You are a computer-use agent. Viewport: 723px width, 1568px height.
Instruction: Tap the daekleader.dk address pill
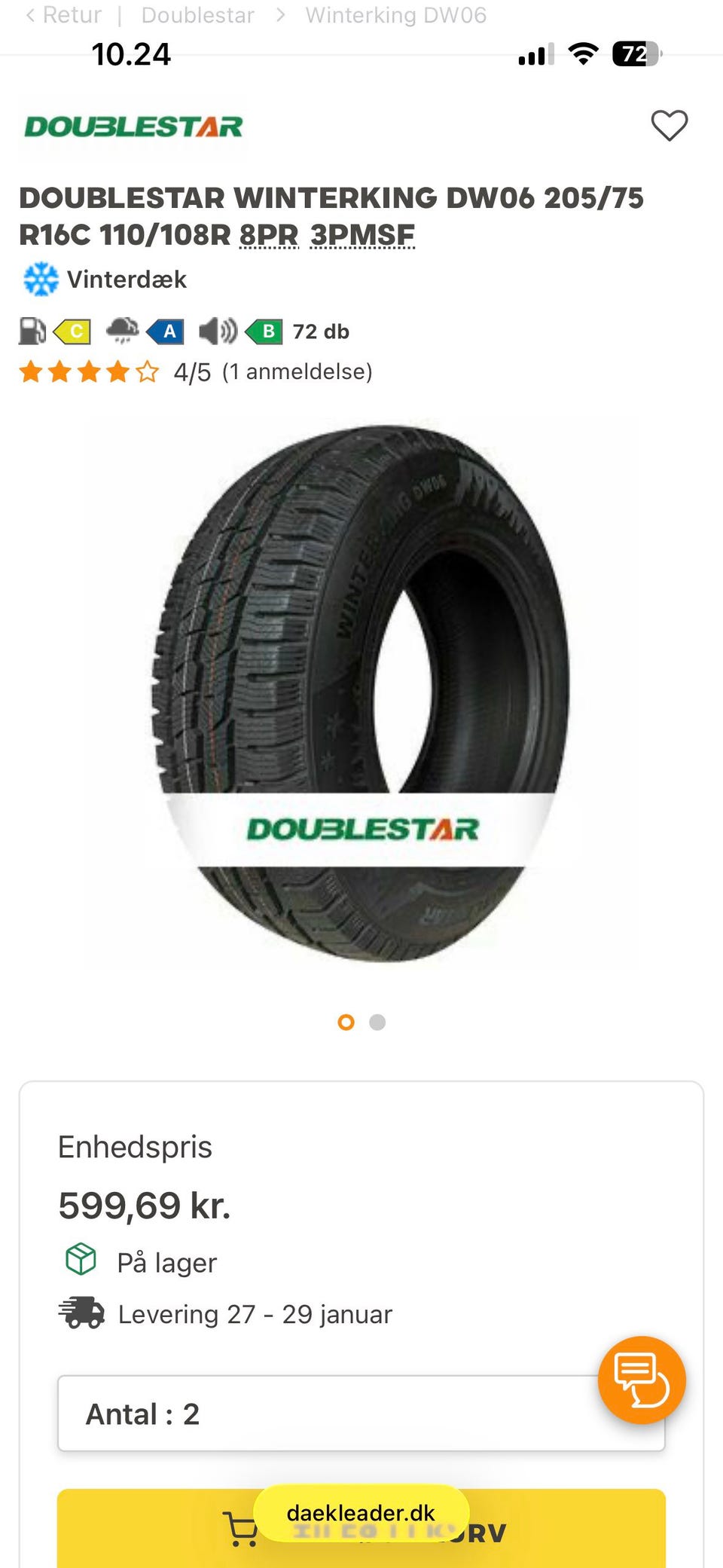tap(361, 1513)
